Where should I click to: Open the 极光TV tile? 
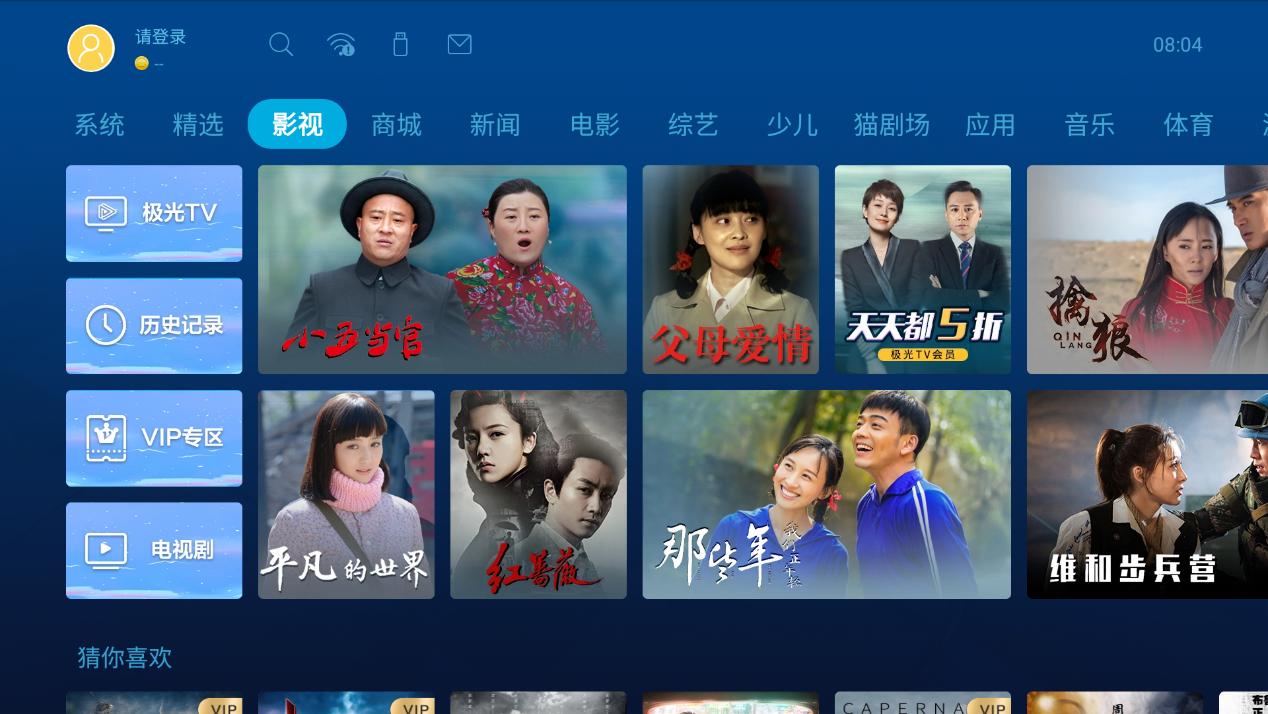tap(154, 213)
